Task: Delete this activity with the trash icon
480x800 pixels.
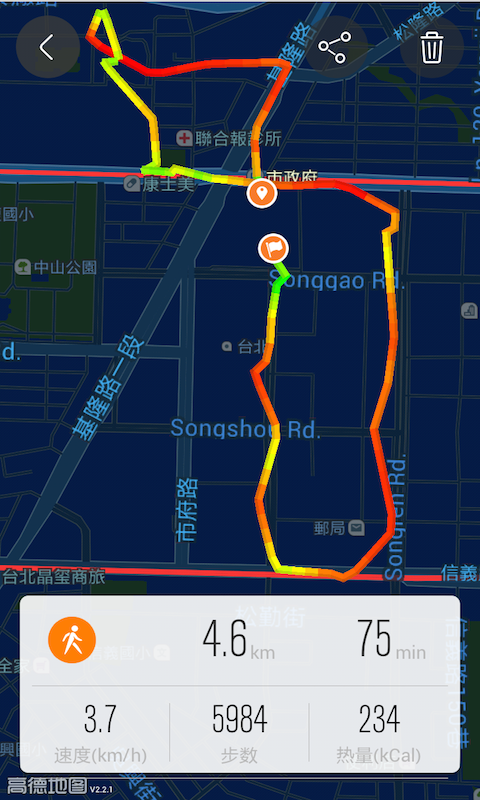Action: (432, 47)
